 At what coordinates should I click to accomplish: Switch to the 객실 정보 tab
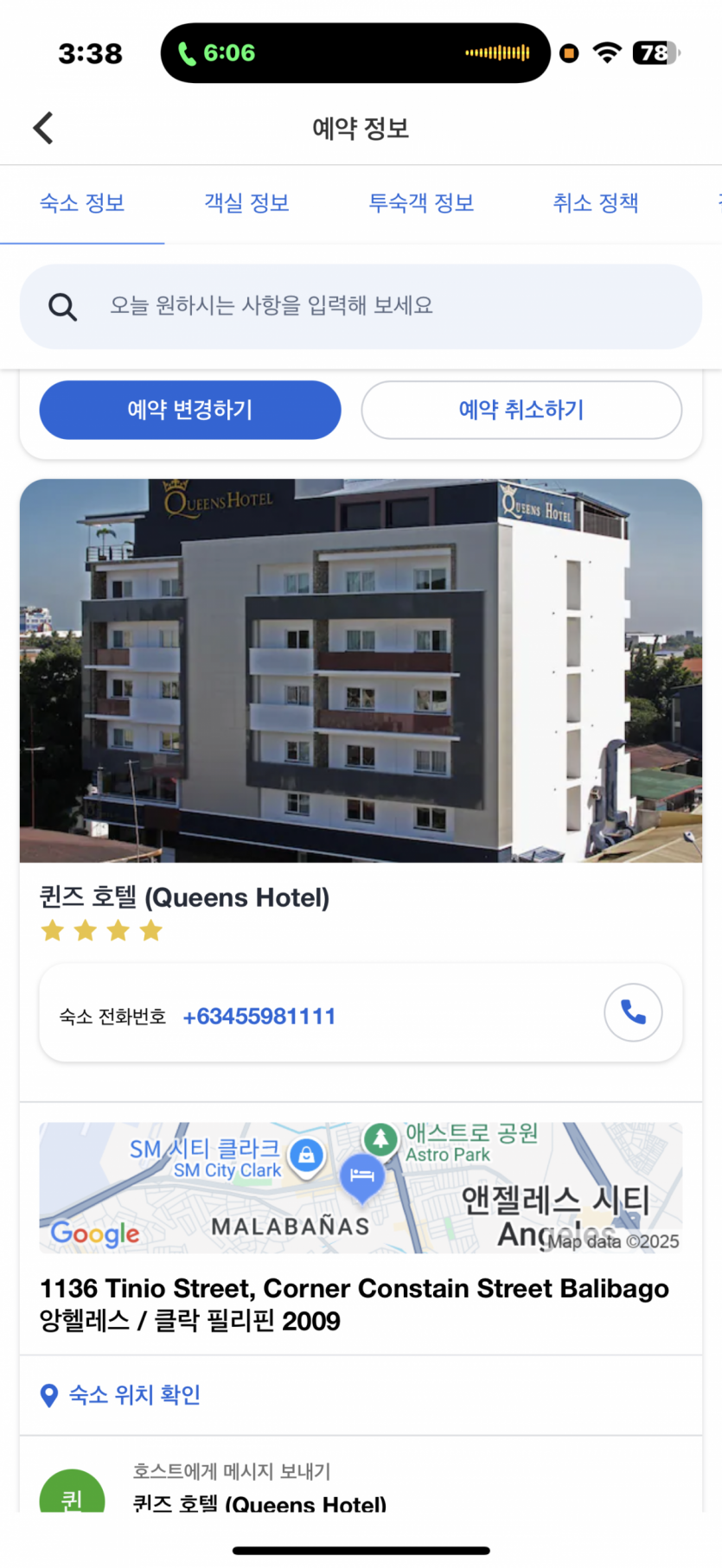pyautogui.click(x=246, y=203)
